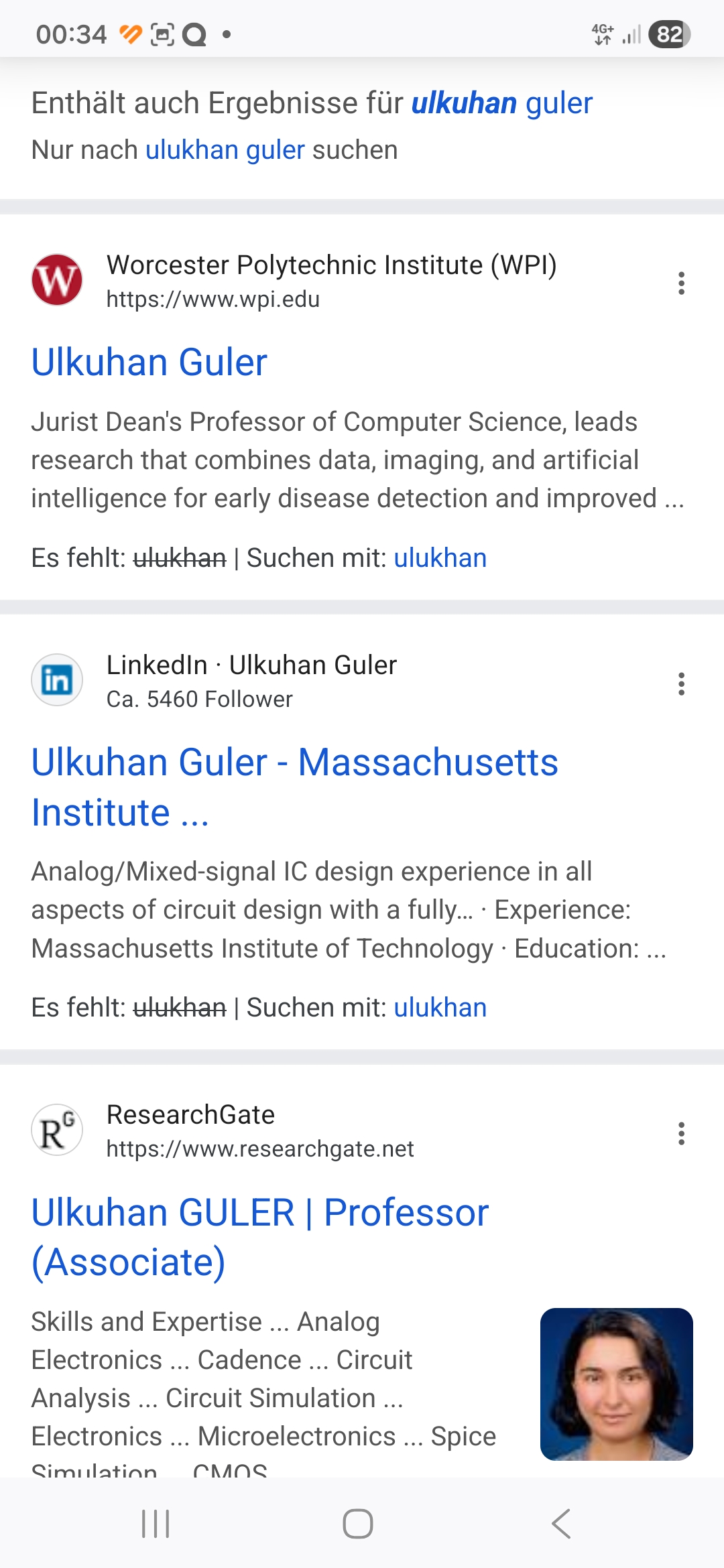Open the overflow menu for the WPI result
724x1568 pixels.
[681, 283]
